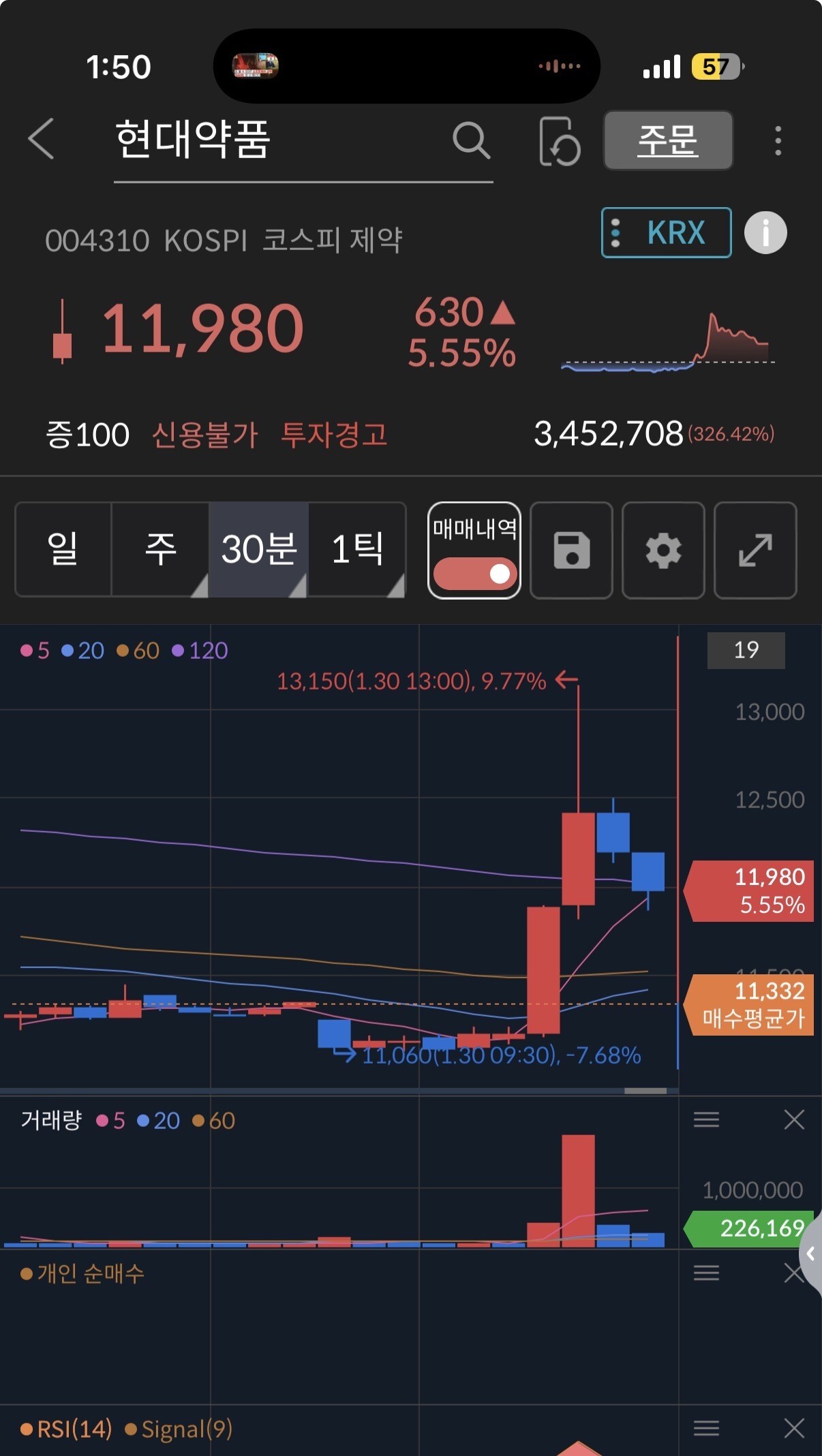Toggle the 매매내역 switch off
This screenshot has width=822, height=1456.
(x=475, y=572)
